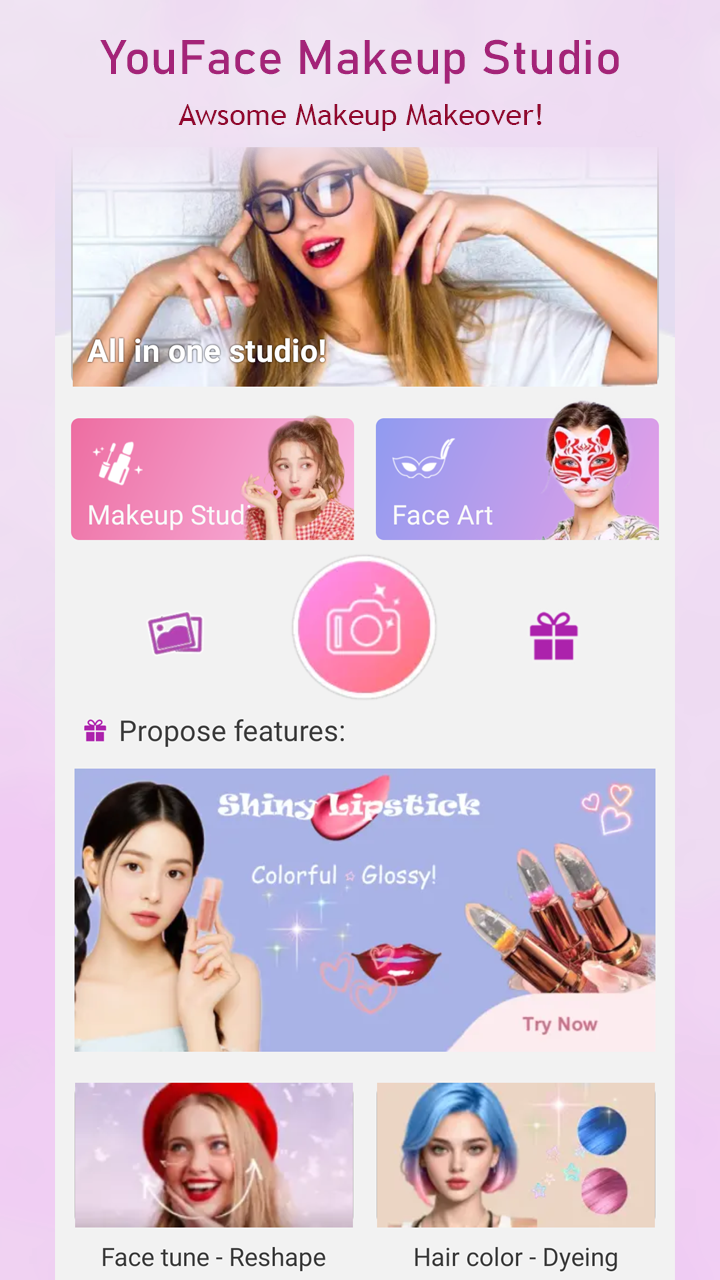The image size is (720, 1280).
Task: Tap the All in one studio banner
Action: tap(364, 264)
